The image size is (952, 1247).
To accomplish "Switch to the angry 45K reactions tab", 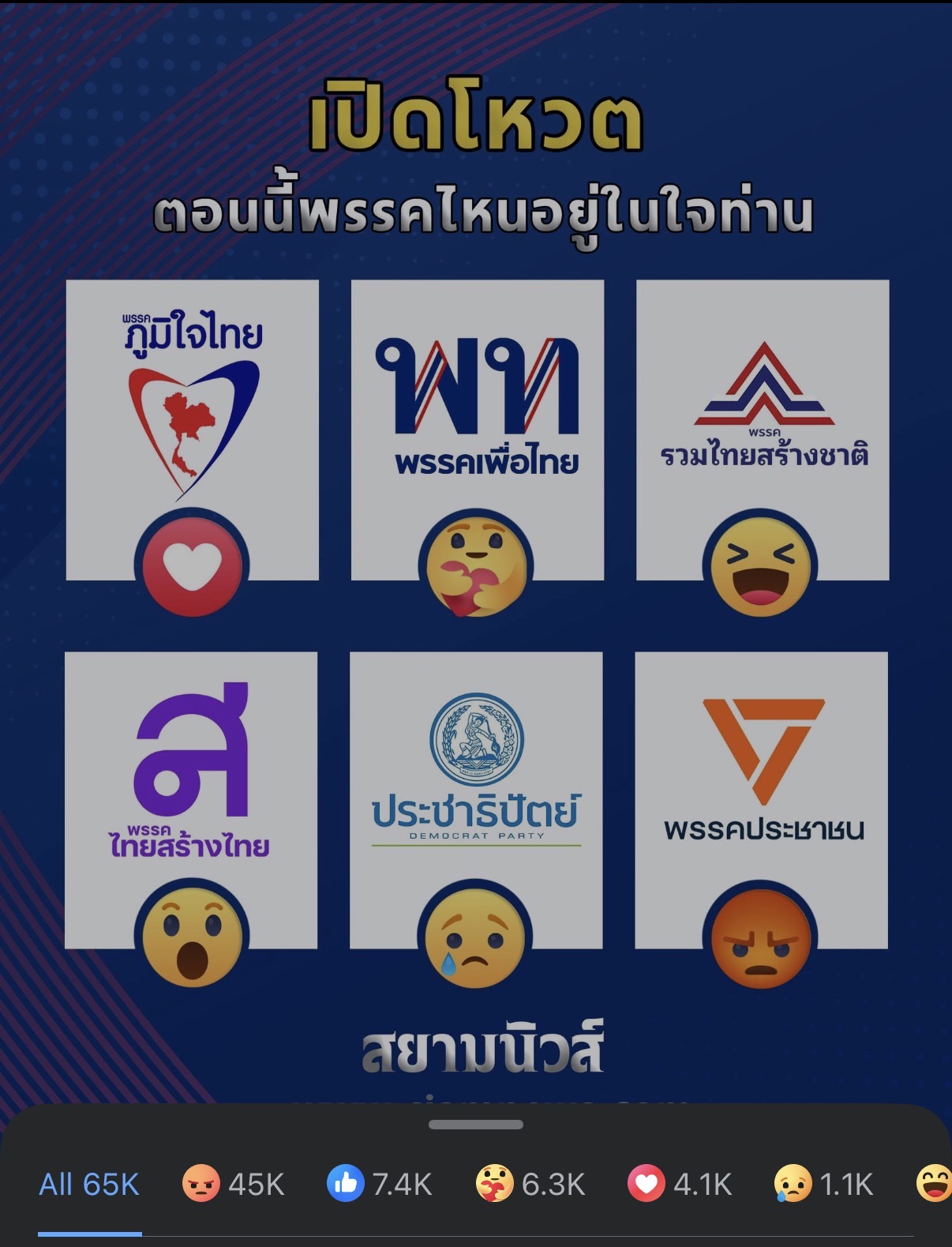I will (x=233, y=1185).
